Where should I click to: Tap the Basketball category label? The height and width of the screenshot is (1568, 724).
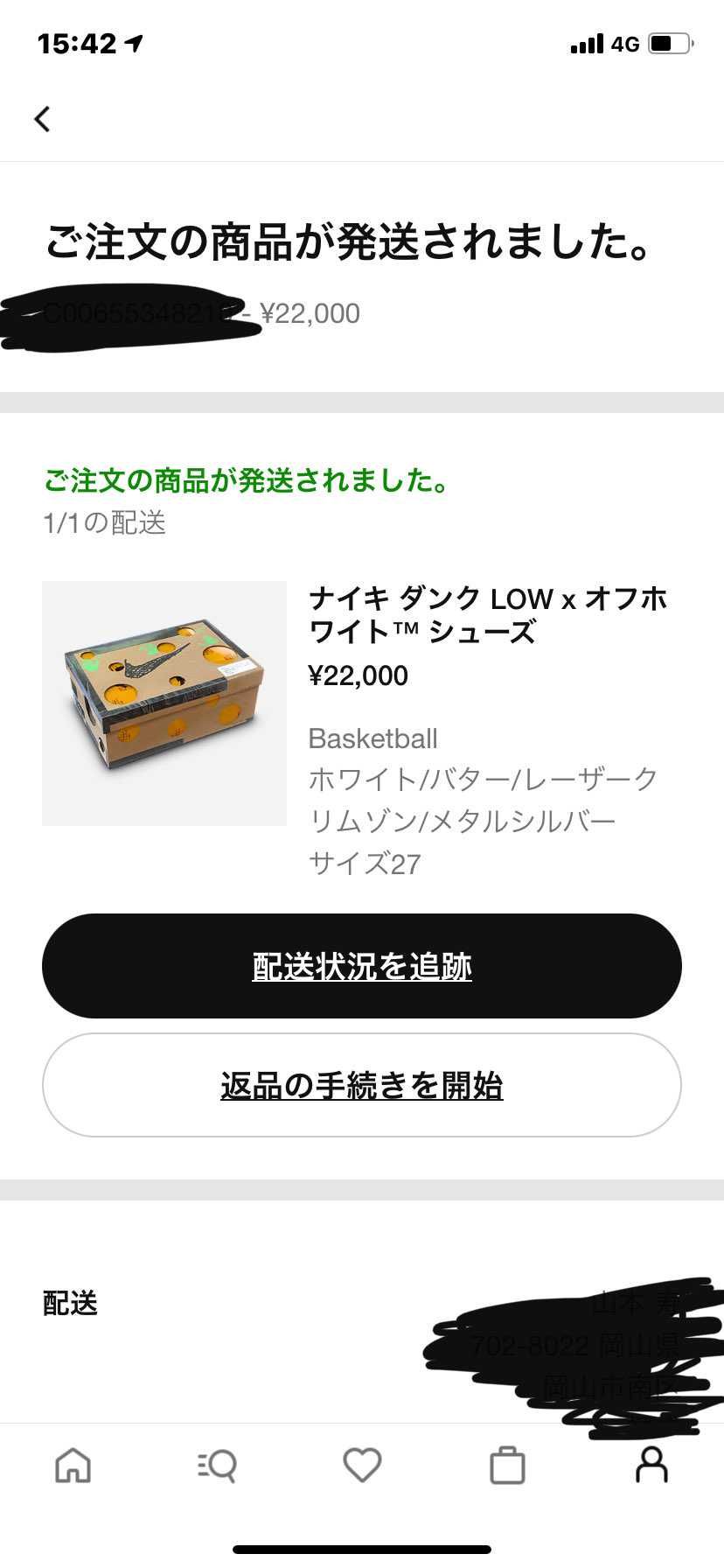372,738
